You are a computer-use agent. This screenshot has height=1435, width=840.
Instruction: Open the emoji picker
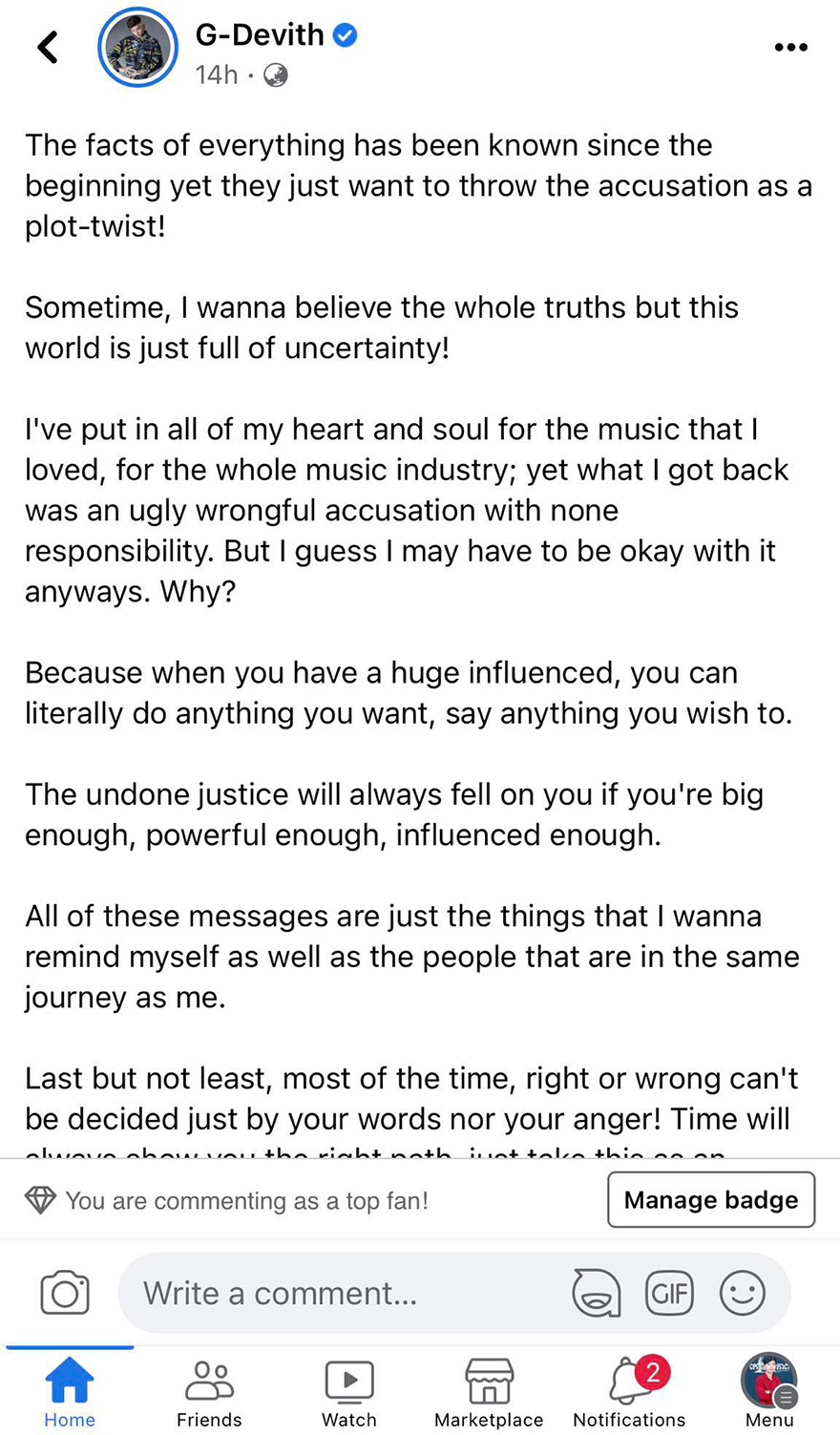(742, 1293)
